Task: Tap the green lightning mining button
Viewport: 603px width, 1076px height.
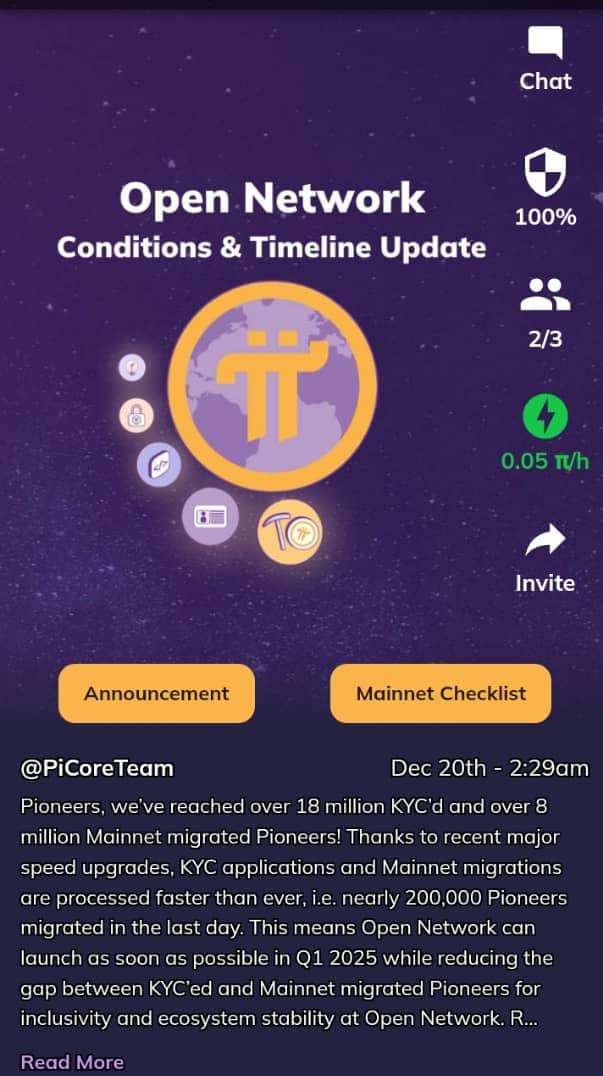Action: 546,415
